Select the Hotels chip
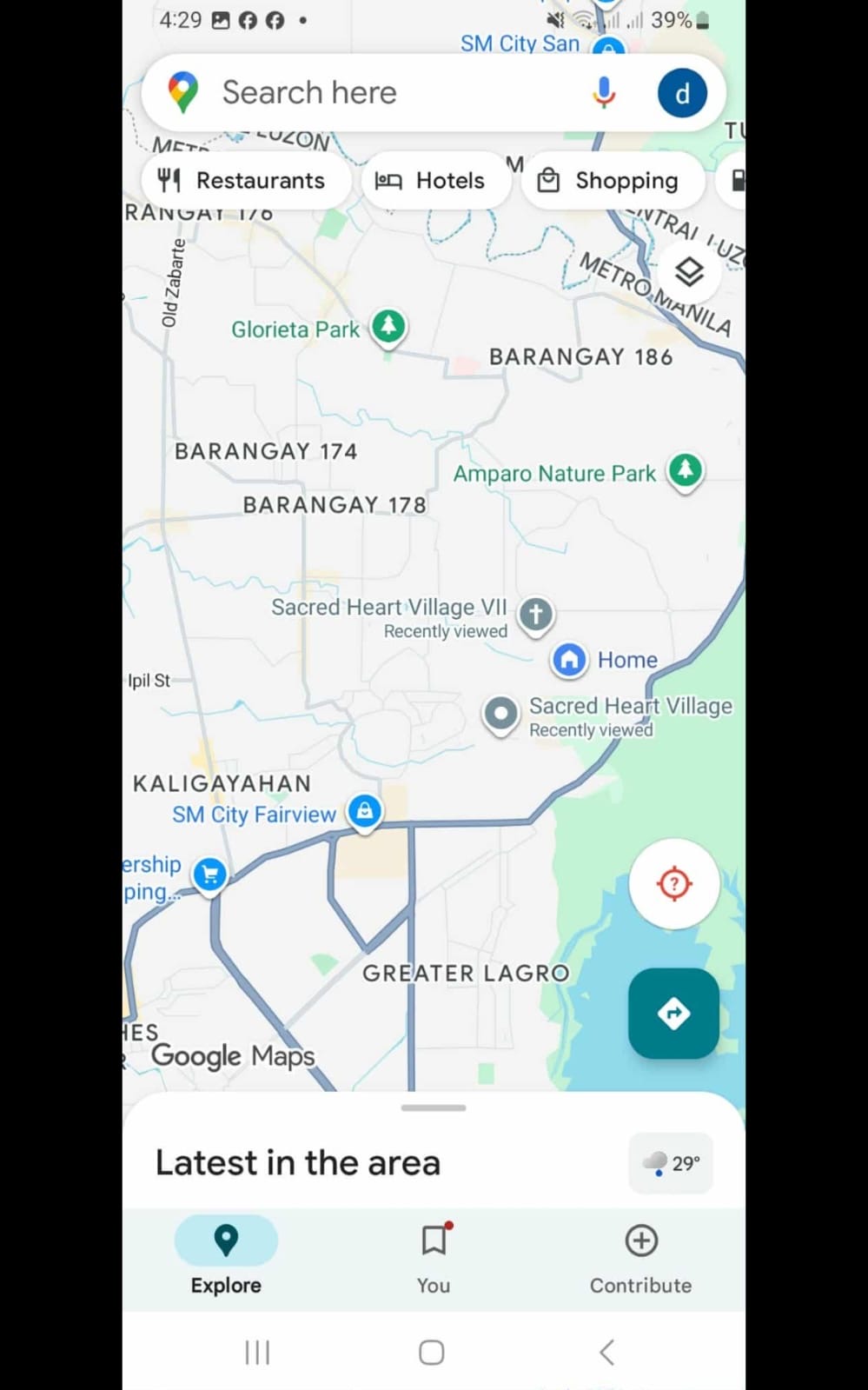Image resolution: width=868 pixels, height=1390 pixels. pyautogui.click(x=430, y=181)
